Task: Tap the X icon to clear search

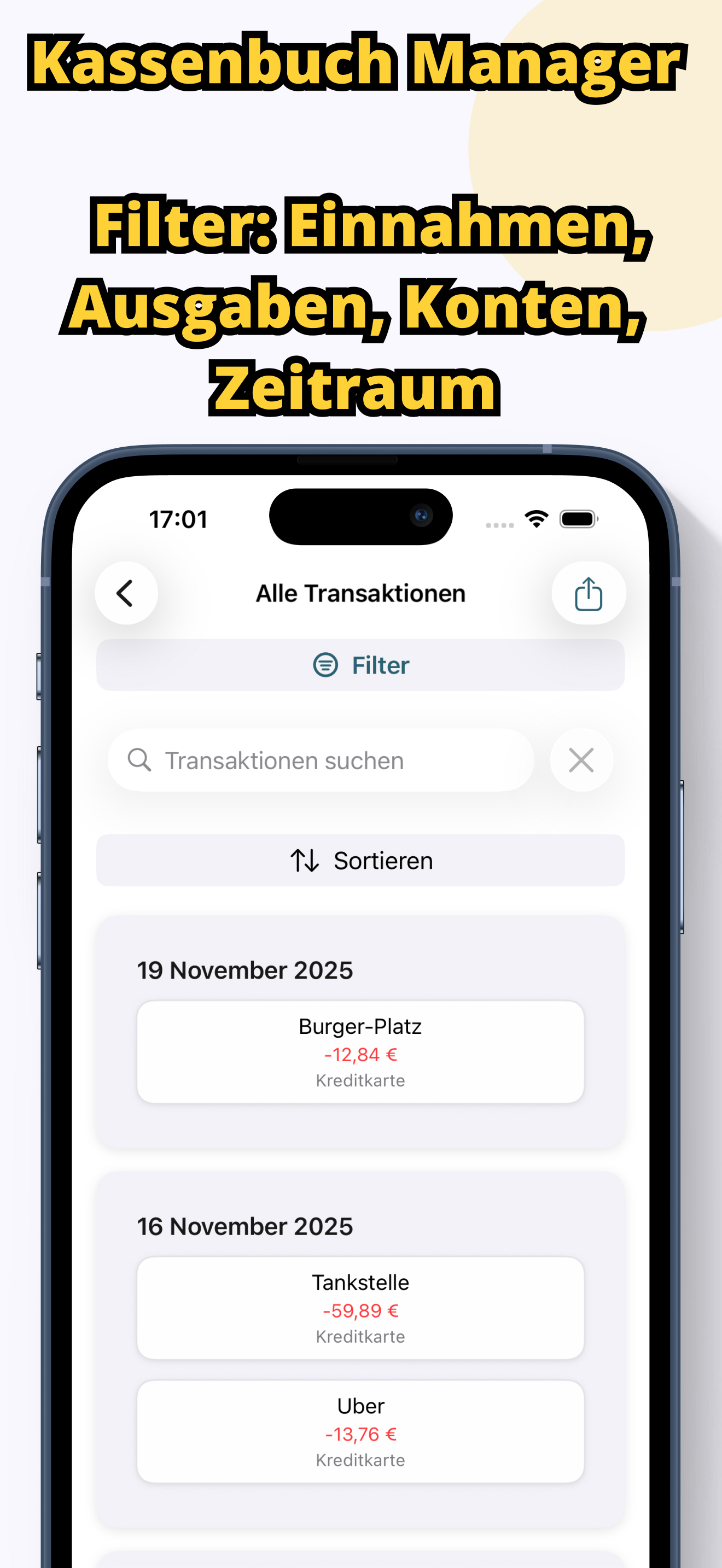Action: 580,759
